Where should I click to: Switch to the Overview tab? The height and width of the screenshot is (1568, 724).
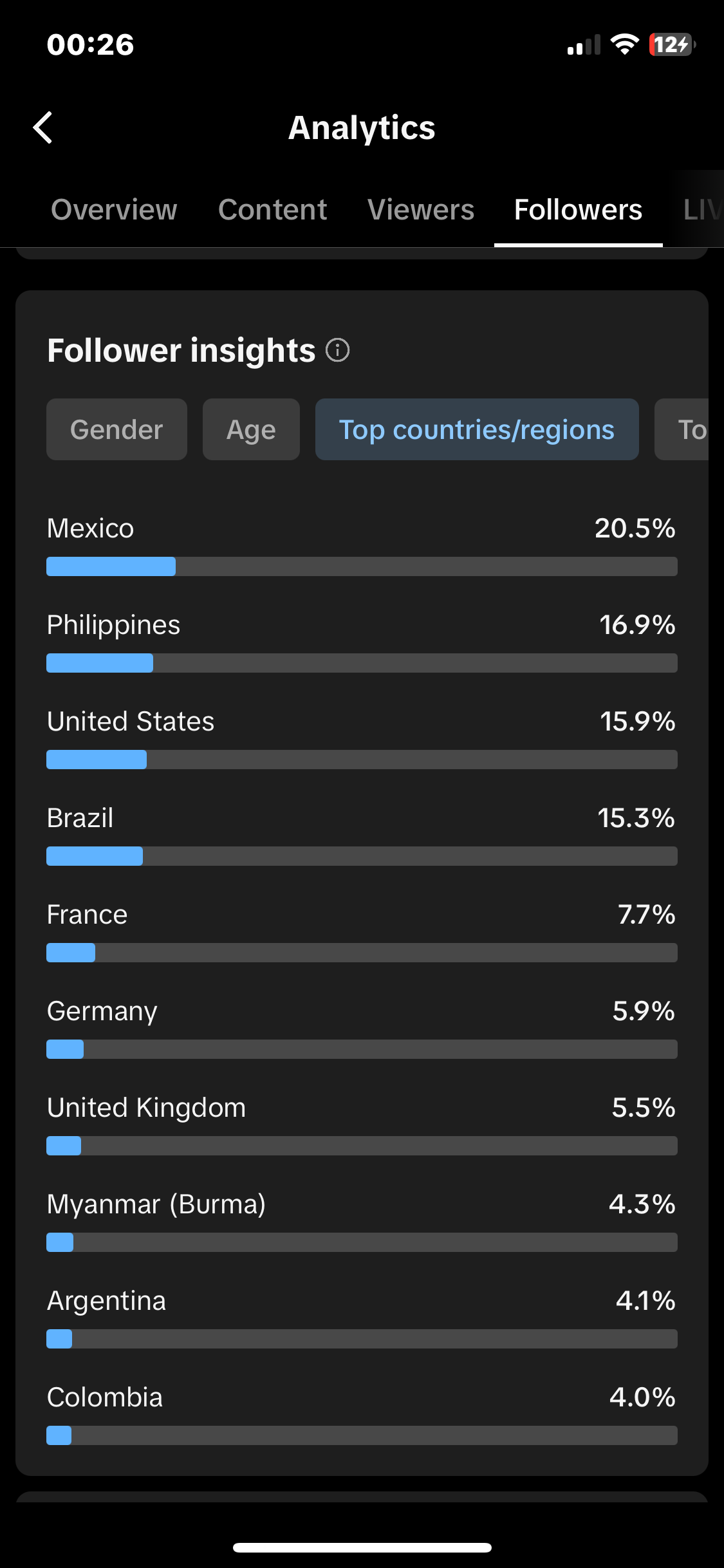(114, 210)
